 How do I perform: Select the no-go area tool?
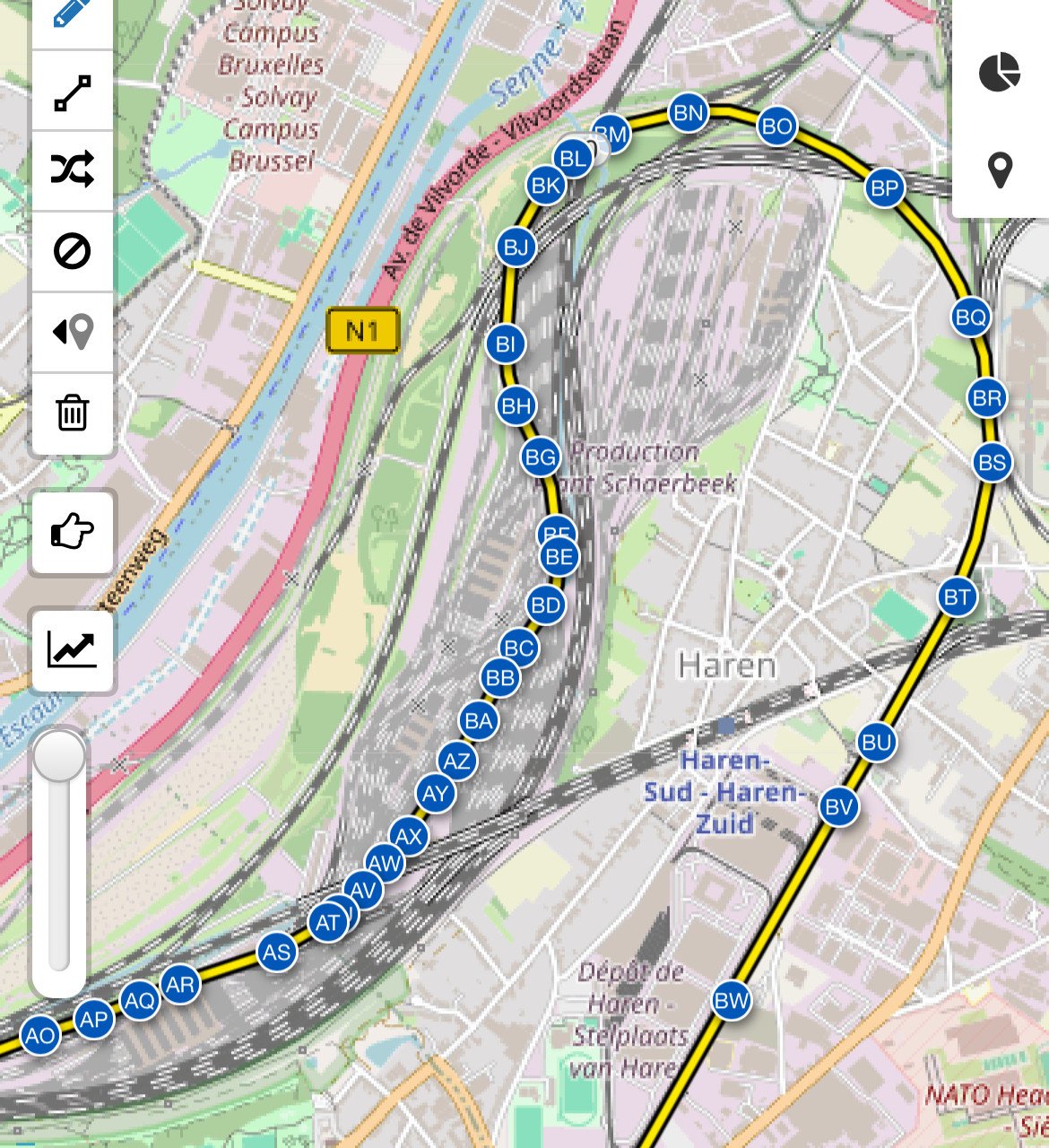pyautogui.click(x=72, y=251)
